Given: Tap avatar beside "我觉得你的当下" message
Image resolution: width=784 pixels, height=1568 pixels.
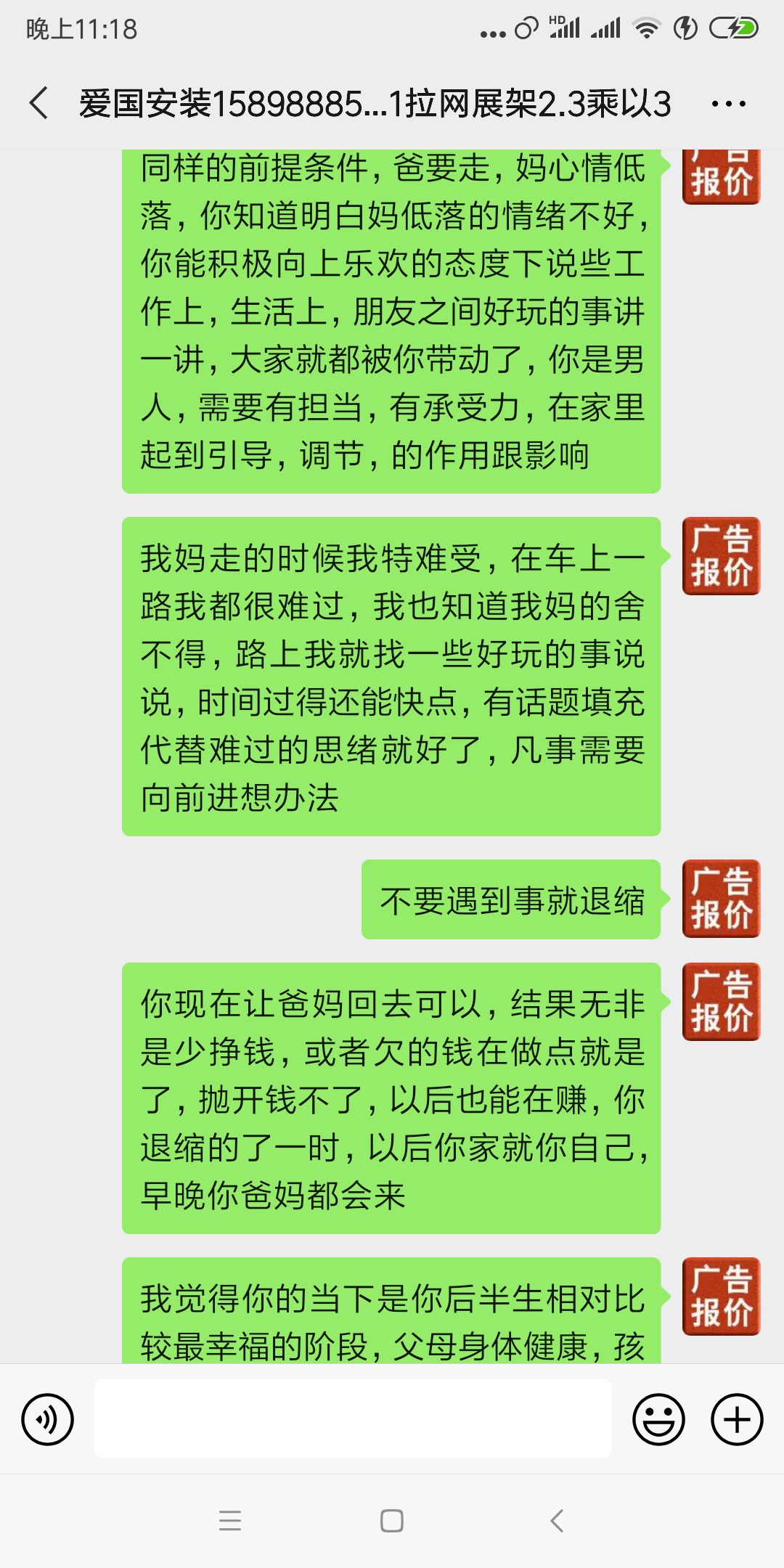Looking at the screenshot, I should pyautogui.click(x=721, y=1297).
